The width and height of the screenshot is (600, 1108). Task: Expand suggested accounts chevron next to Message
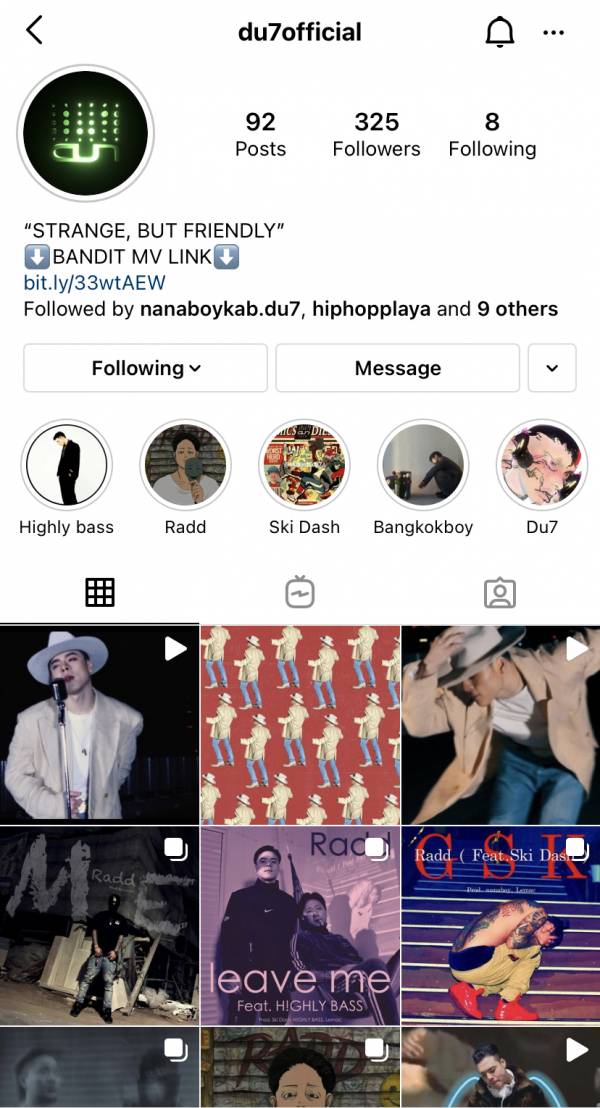pyautogui.click(x=552, y=368)
